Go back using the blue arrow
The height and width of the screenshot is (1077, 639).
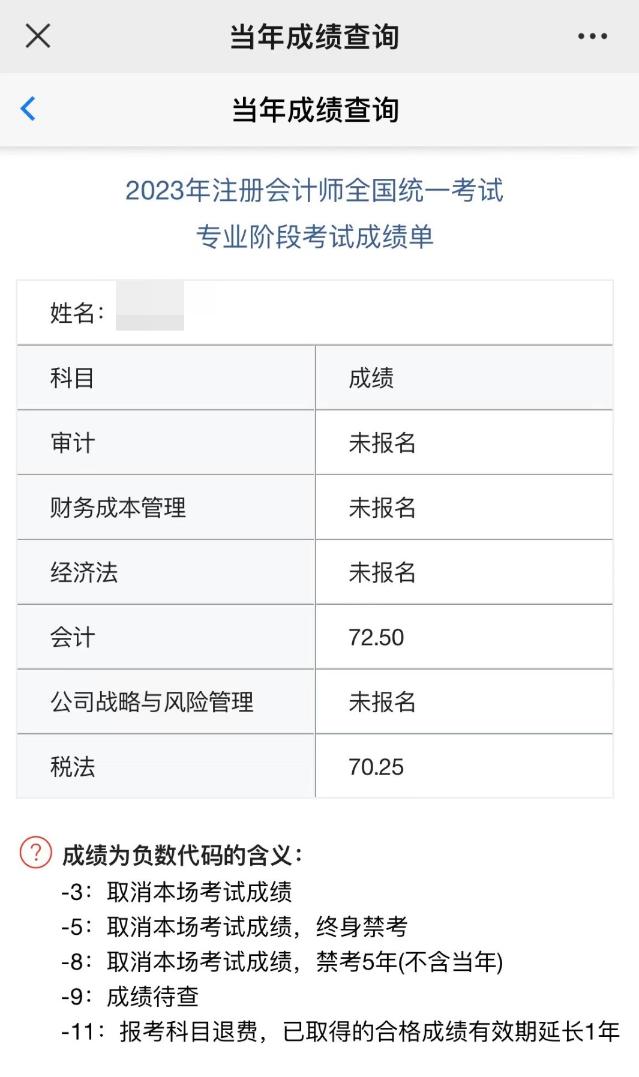click(x=28, y=109)
